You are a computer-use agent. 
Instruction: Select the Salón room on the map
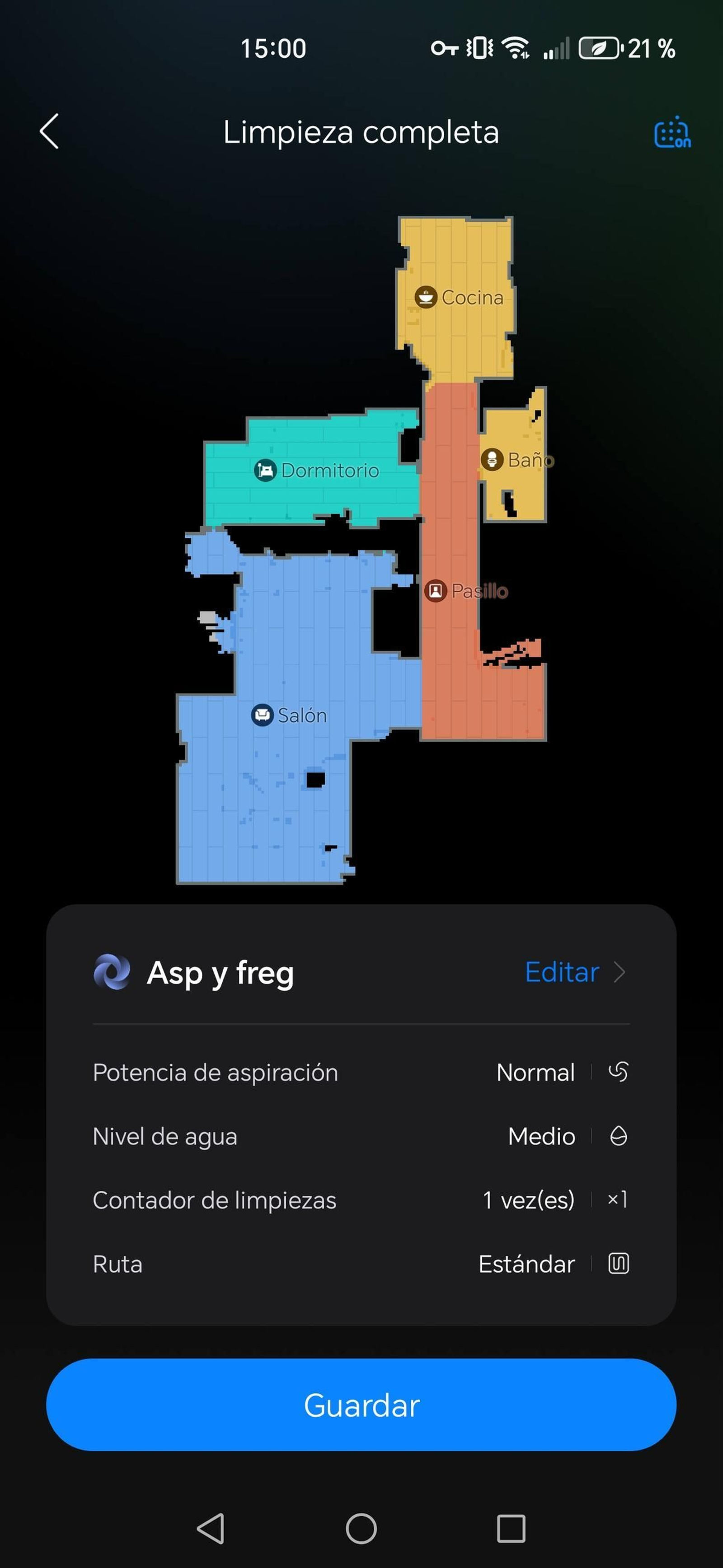[289, 714]
